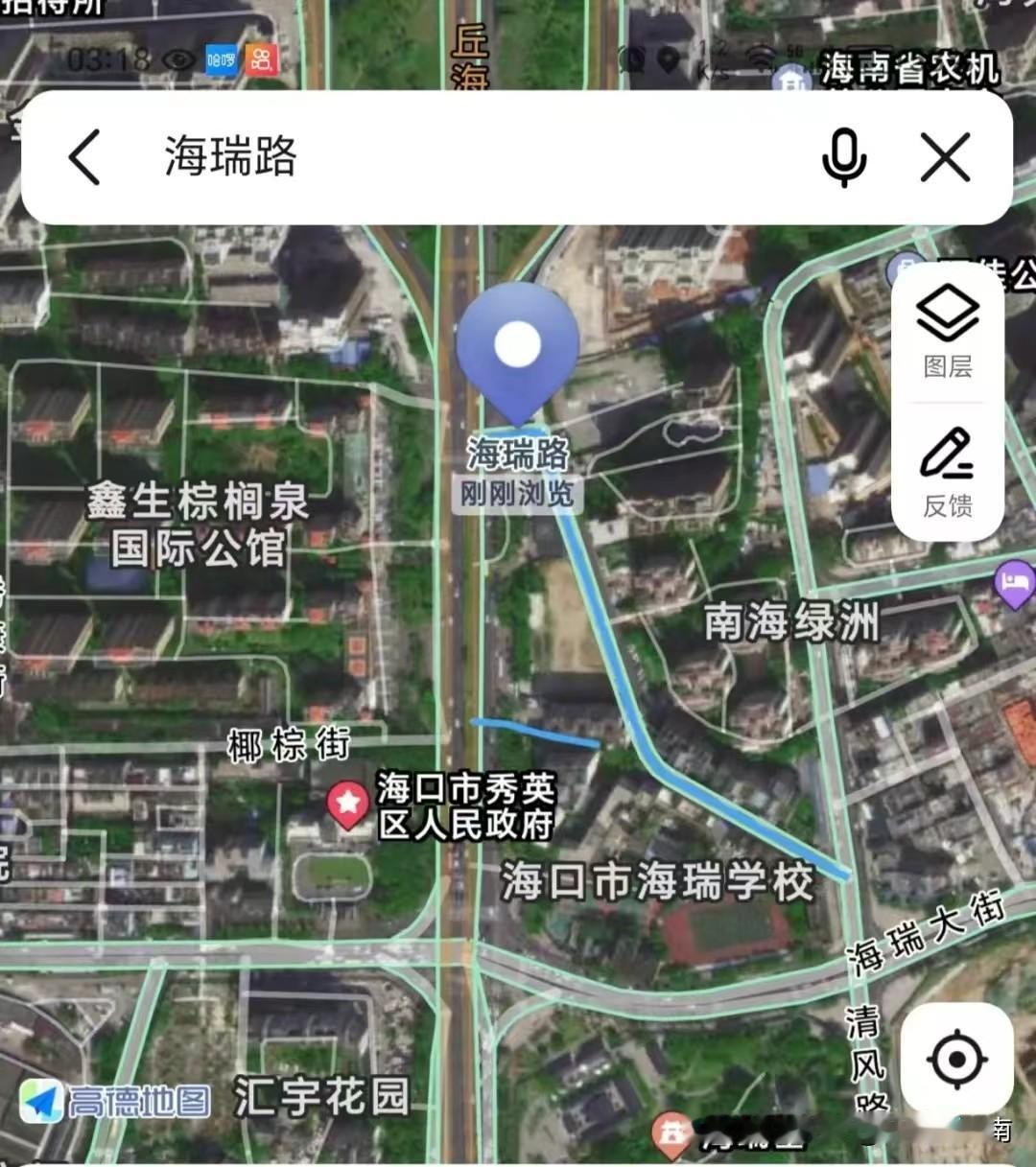Screen dimensions: 1036x1167
Task: Go back from the 海瑞路 search
Action: tap(84, 157)
